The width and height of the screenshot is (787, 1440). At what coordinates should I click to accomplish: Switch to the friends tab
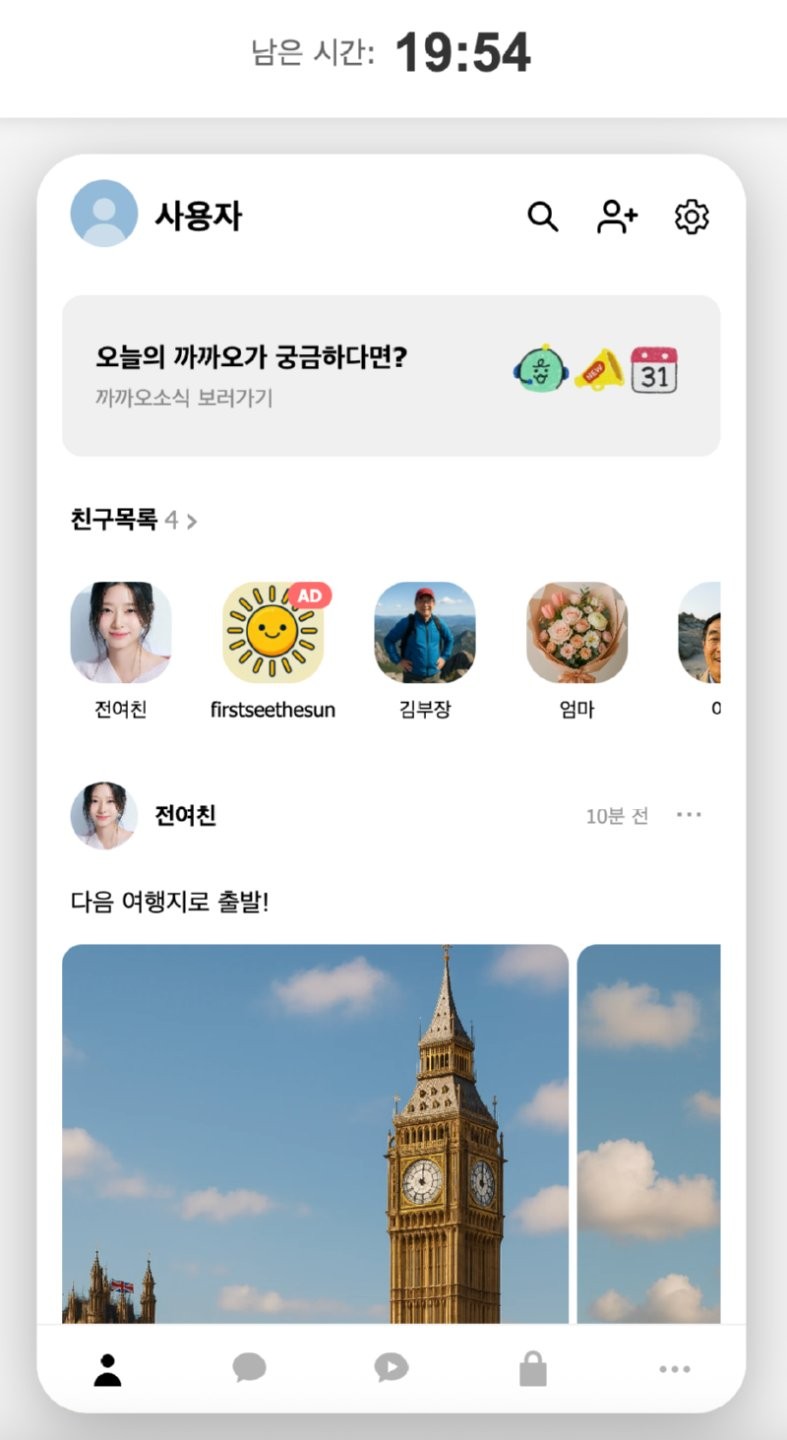[x=107, y=1370]
